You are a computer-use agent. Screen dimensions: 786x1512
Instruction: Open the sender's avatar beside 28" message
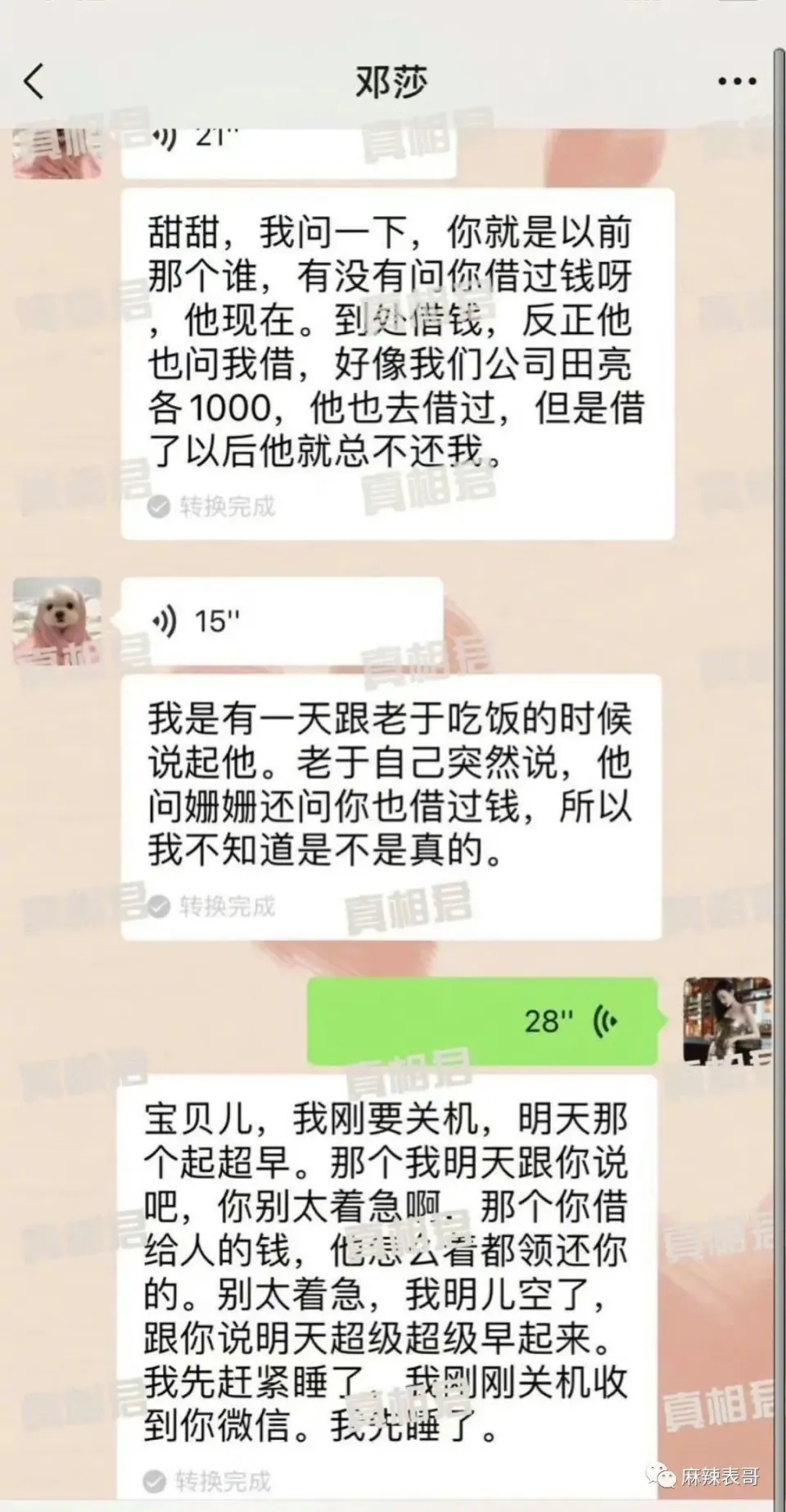point(726,1020)
